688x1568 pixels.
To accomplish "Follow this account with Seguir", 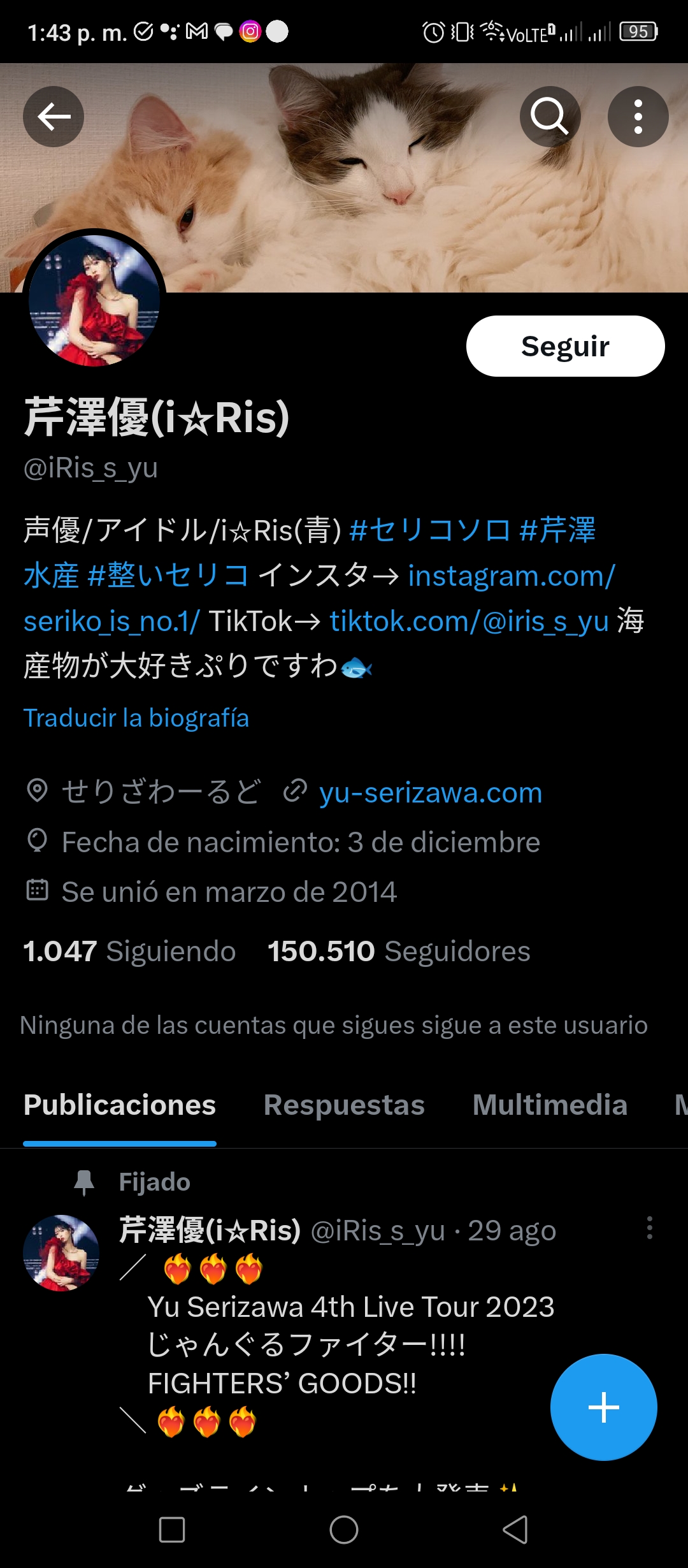I will click(565, 346).
